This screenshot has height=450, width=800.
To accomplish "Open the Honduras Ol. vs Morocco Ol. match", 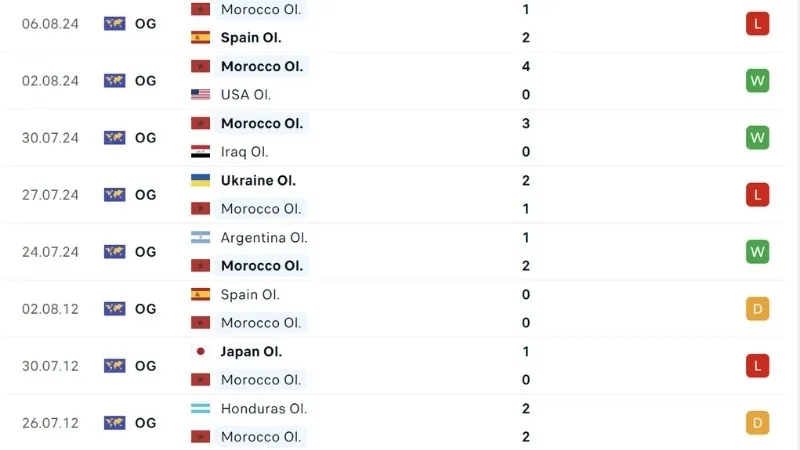I will [400, 423].
